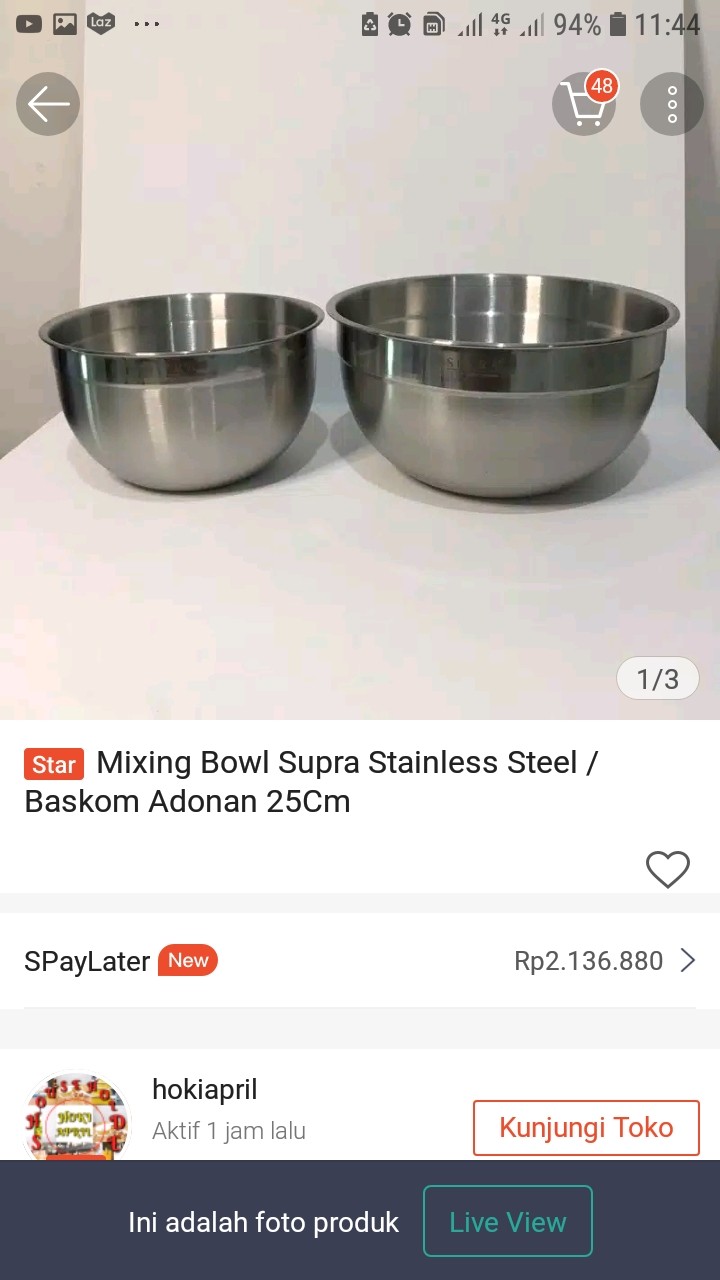Open the three-dot overflow menu
The width and height of the screenshot is (720, 1280).
[x=671, y=103]
